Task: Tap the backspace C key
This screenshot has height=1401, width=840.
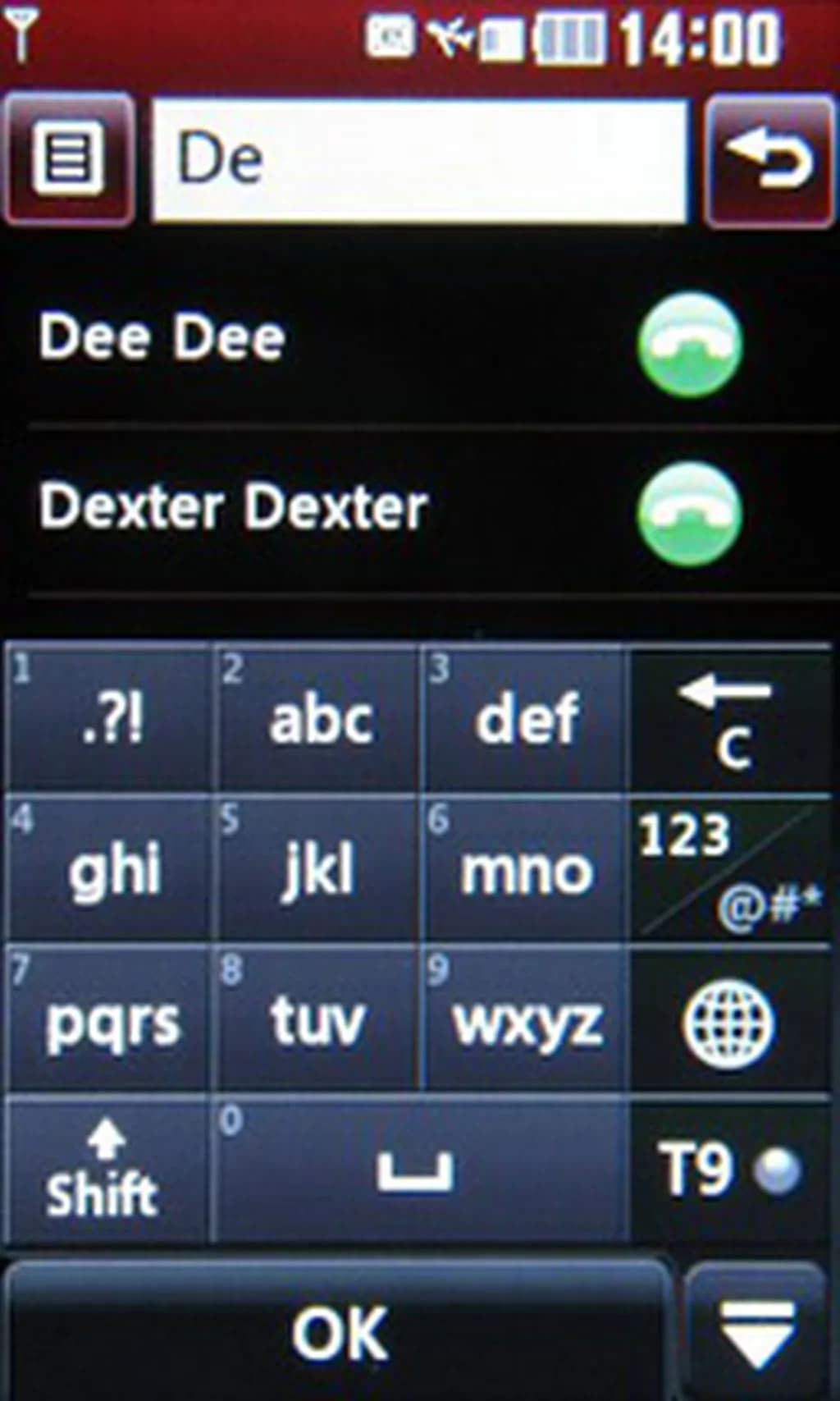Action: click(x=730, y=719)
